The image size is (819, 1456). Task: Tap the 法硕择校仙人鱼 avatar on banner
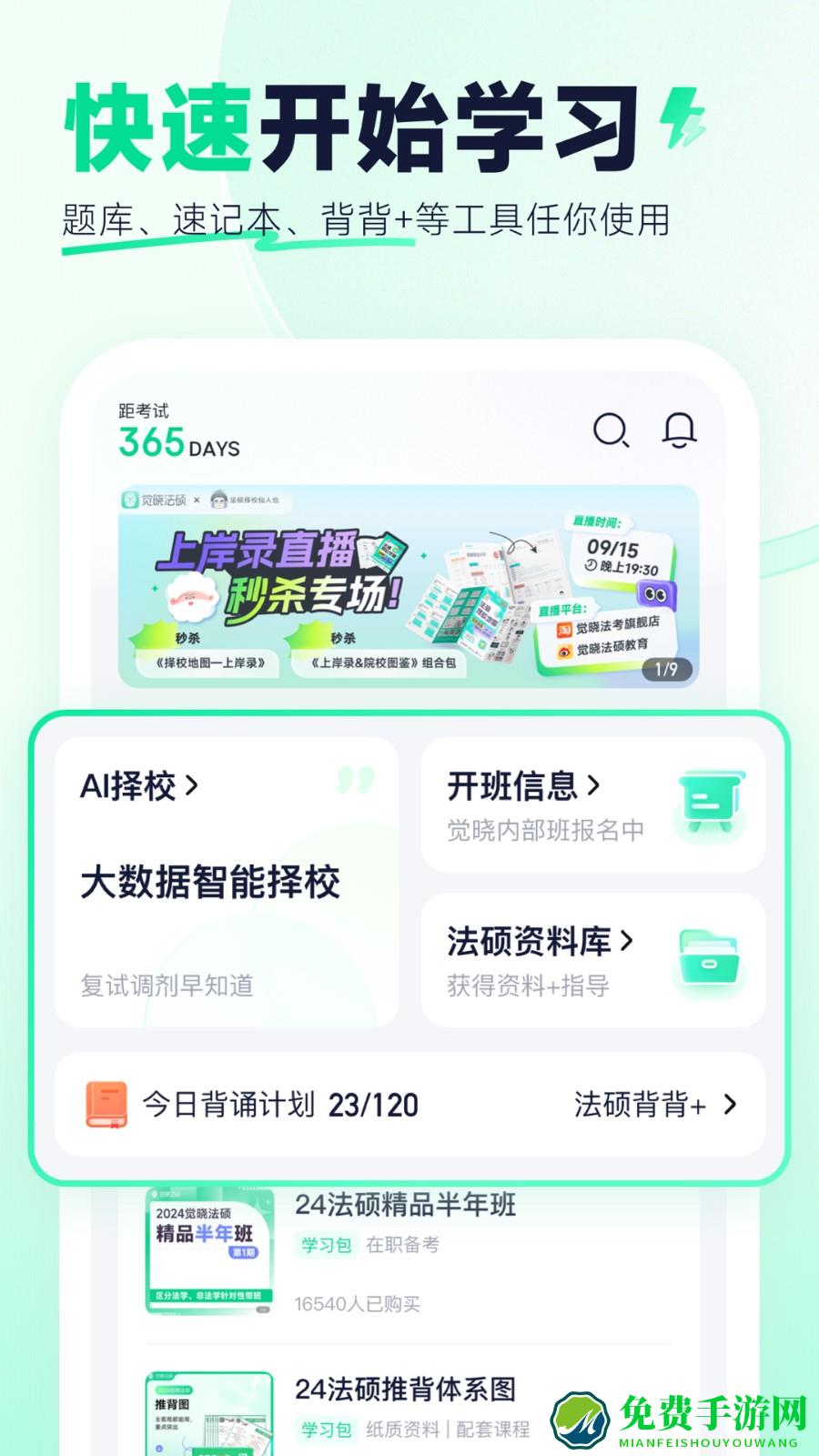click(218, 500)
